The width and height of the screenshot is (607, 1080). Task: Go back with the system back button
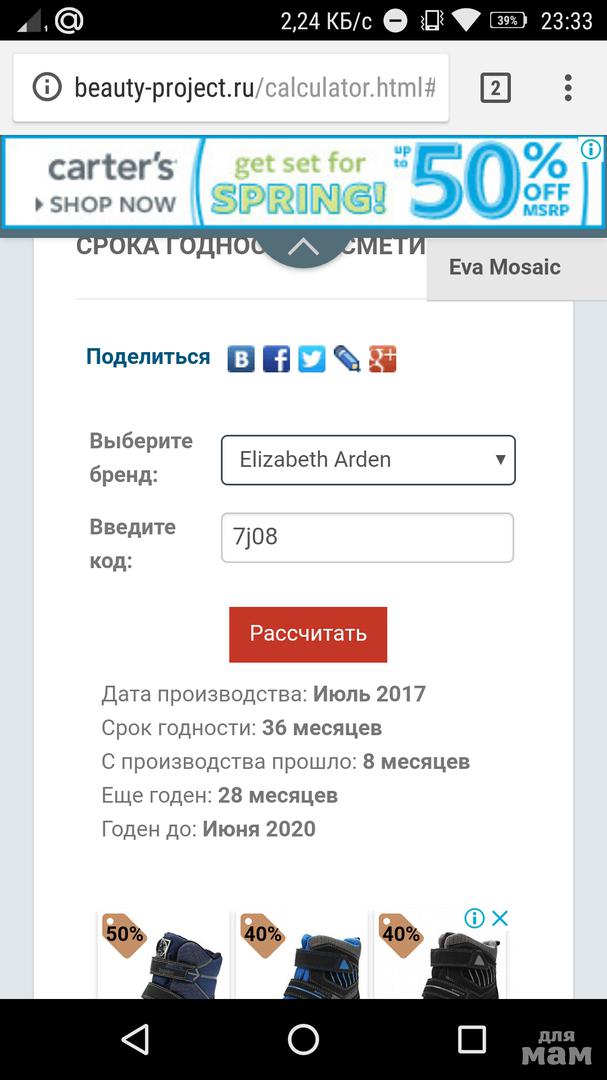[135, 1039]
